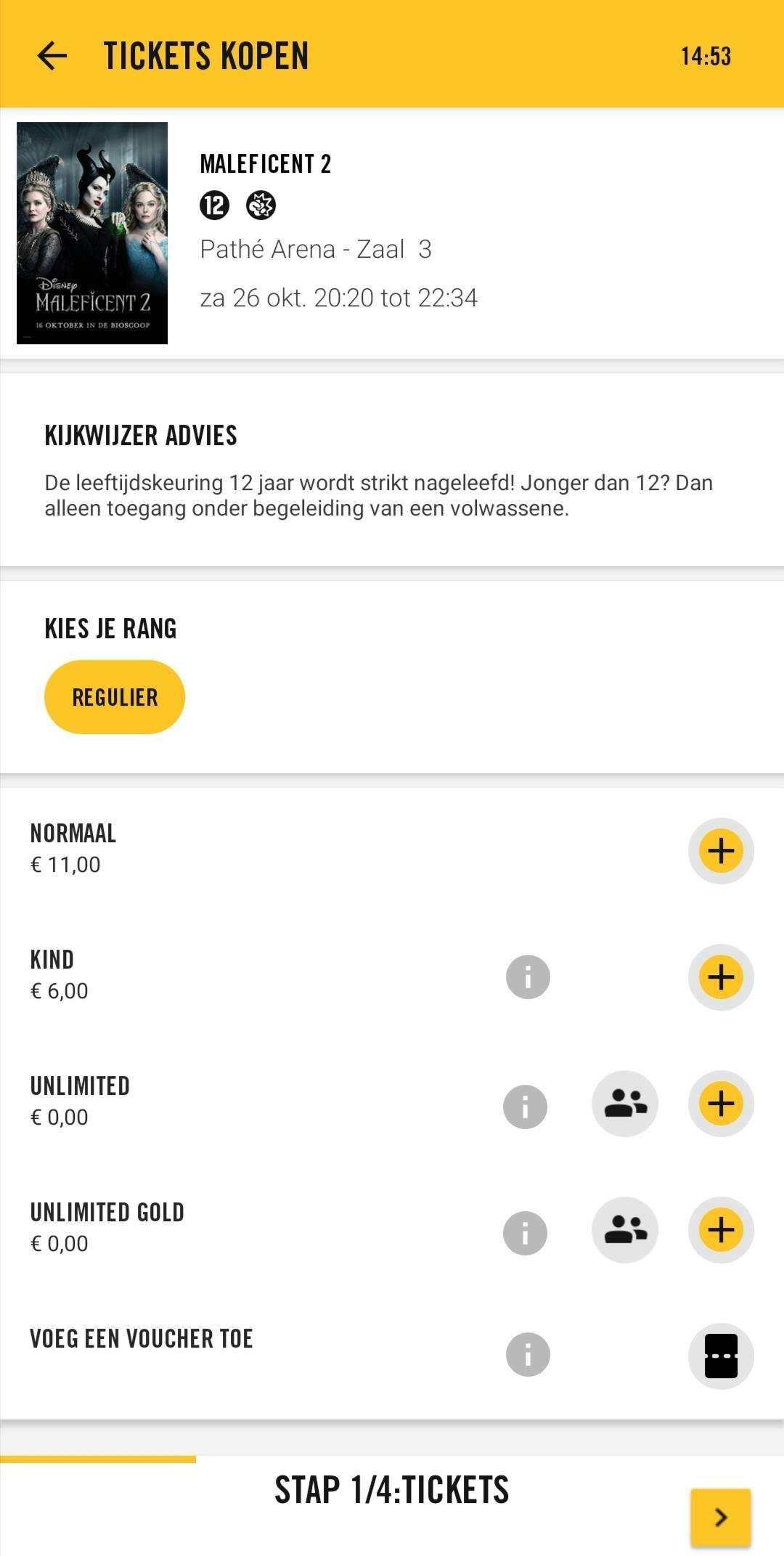The height and width of the screenshot is (1556, 784).
Task: Open the group option for Unlimited Gold
Action: pyautogui.click(x=625, y=1230)
